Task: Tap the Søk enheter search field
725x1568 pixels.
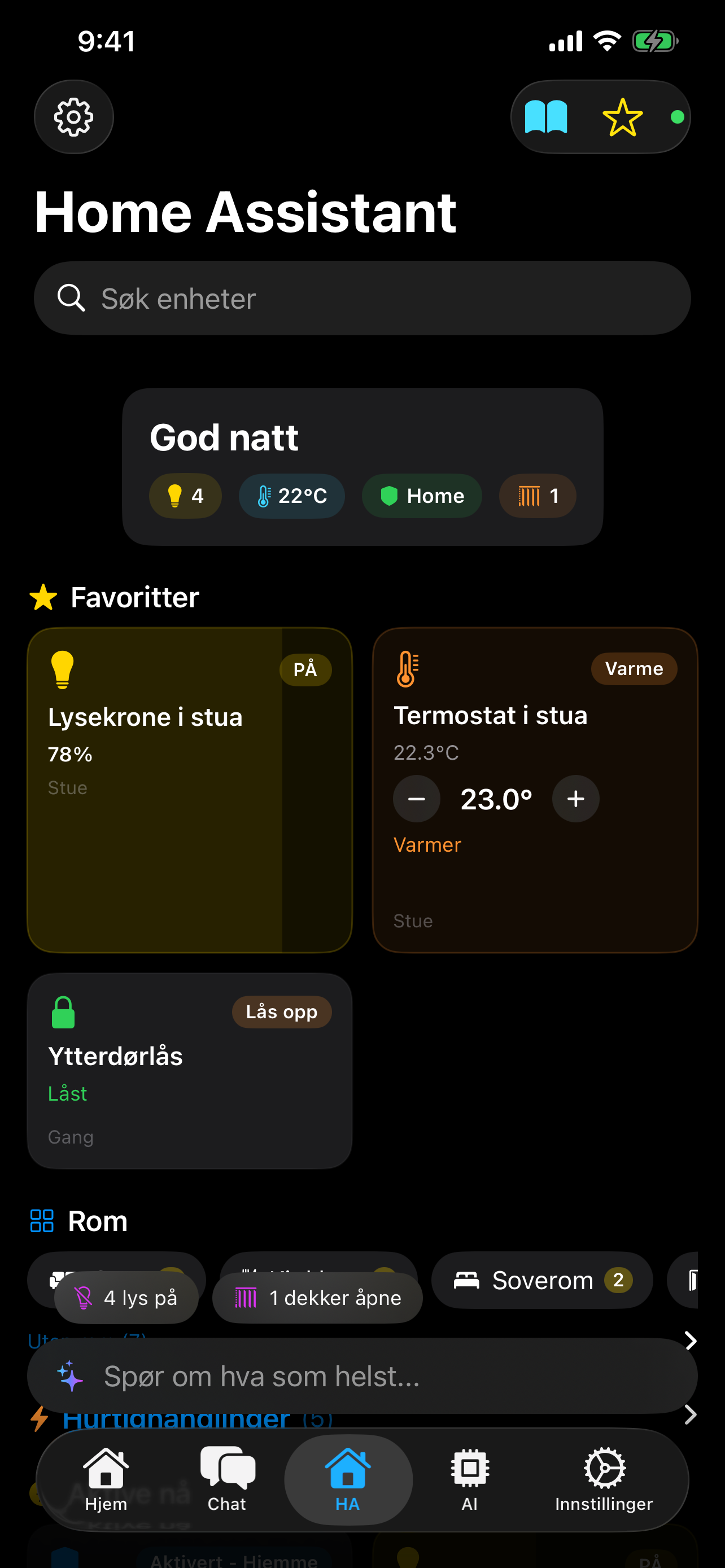Action: 362,297
